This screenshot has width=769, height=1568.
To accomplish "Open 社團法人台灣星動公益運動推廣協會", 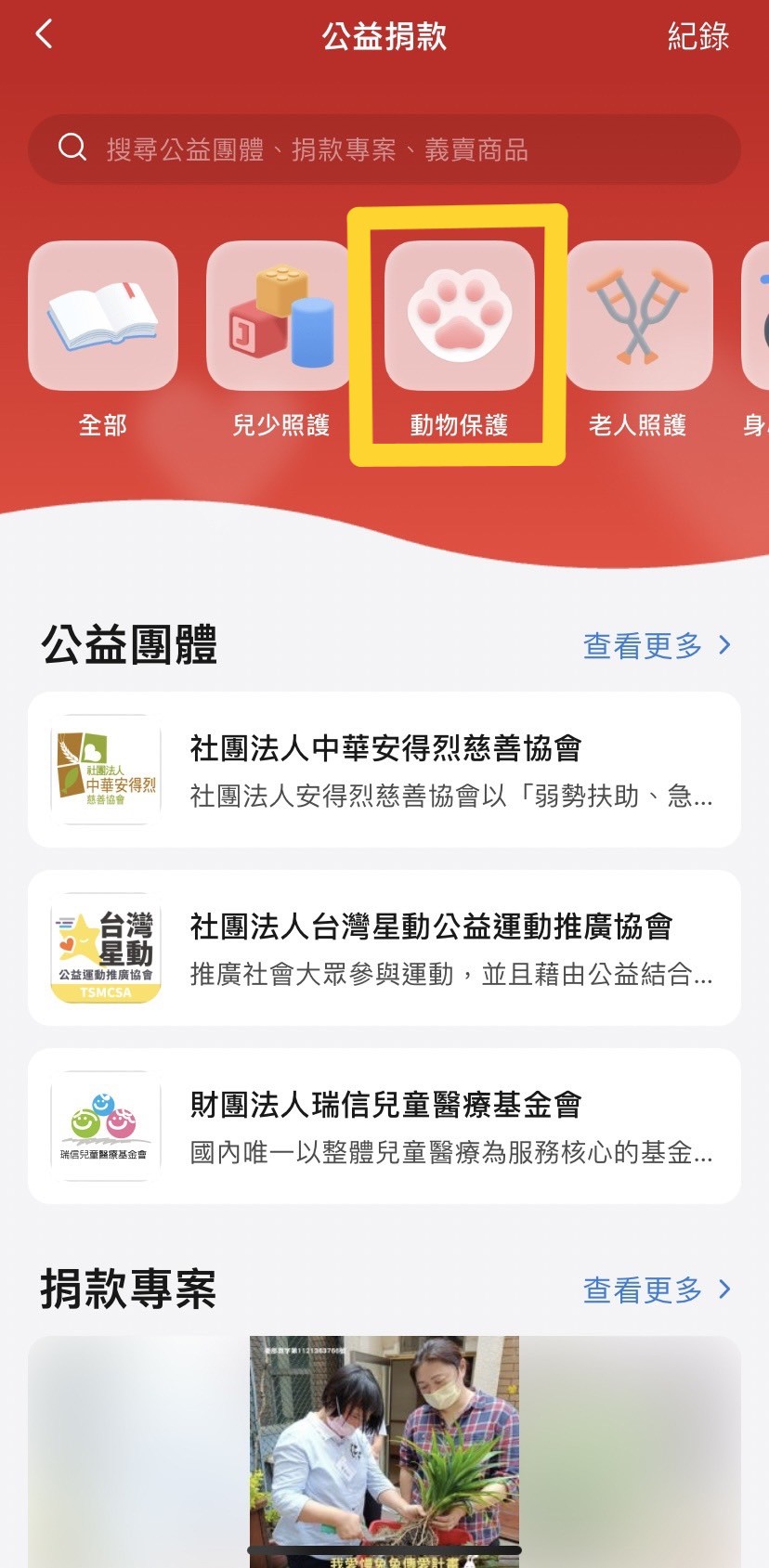I will (384, 948).
